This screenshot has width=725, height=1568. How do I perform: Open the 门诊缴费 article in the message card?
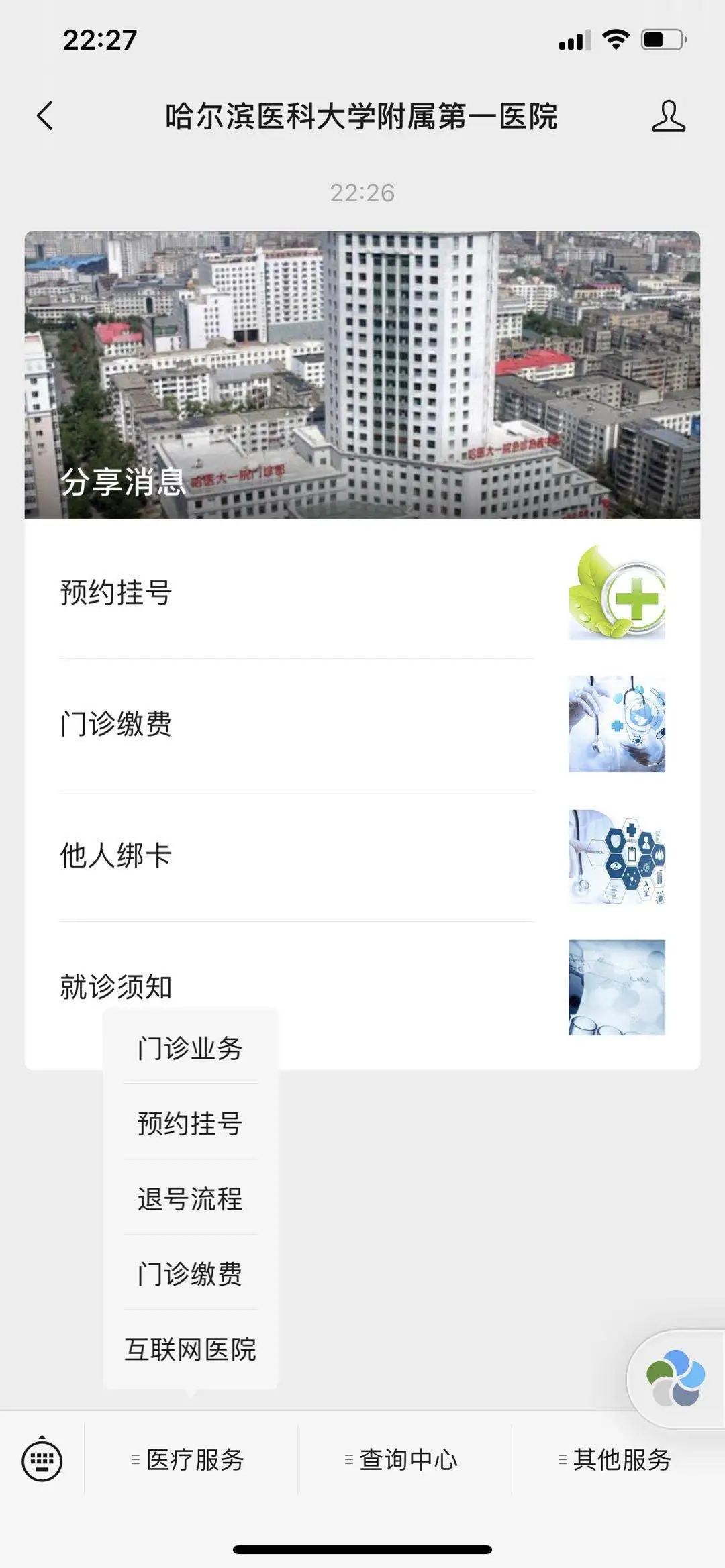point(362,724)
